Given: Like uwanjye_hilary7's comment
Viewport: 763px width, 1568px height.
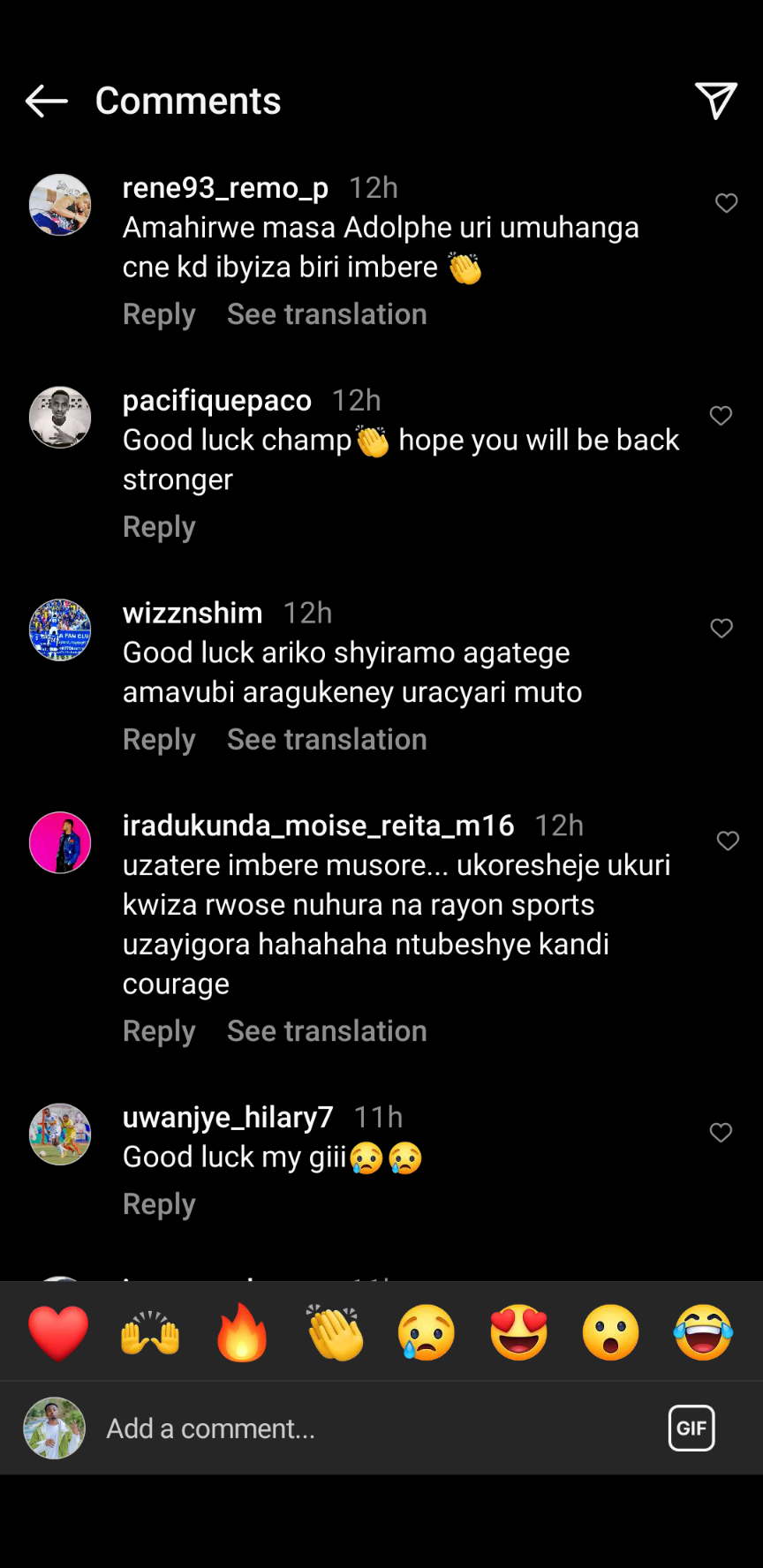Looking at the screenshot, I should click(721, 1133).
